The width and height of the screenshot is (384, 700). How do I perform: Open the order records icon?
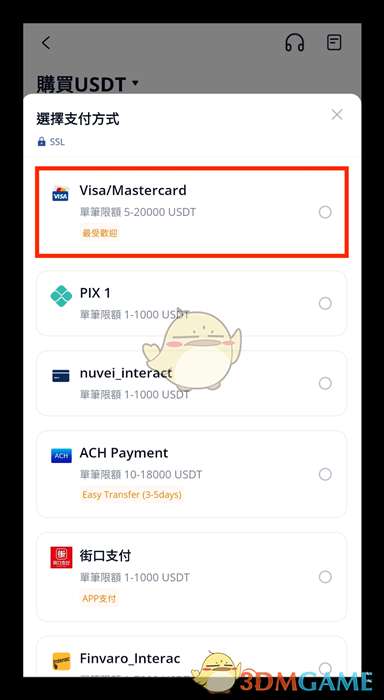pyautogui.click(x=334, y=43)
